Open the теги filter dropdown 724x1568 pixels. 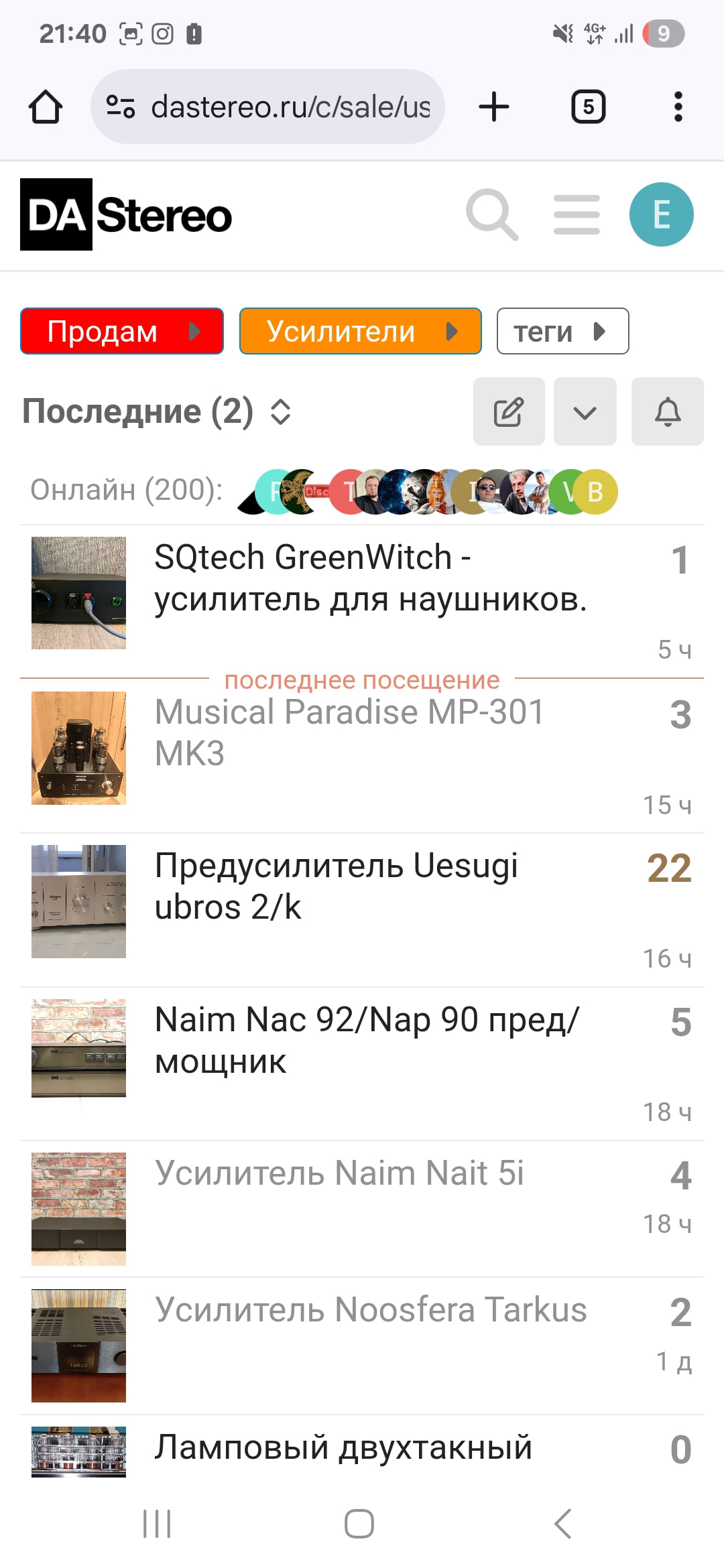click(x=562, y=331)
